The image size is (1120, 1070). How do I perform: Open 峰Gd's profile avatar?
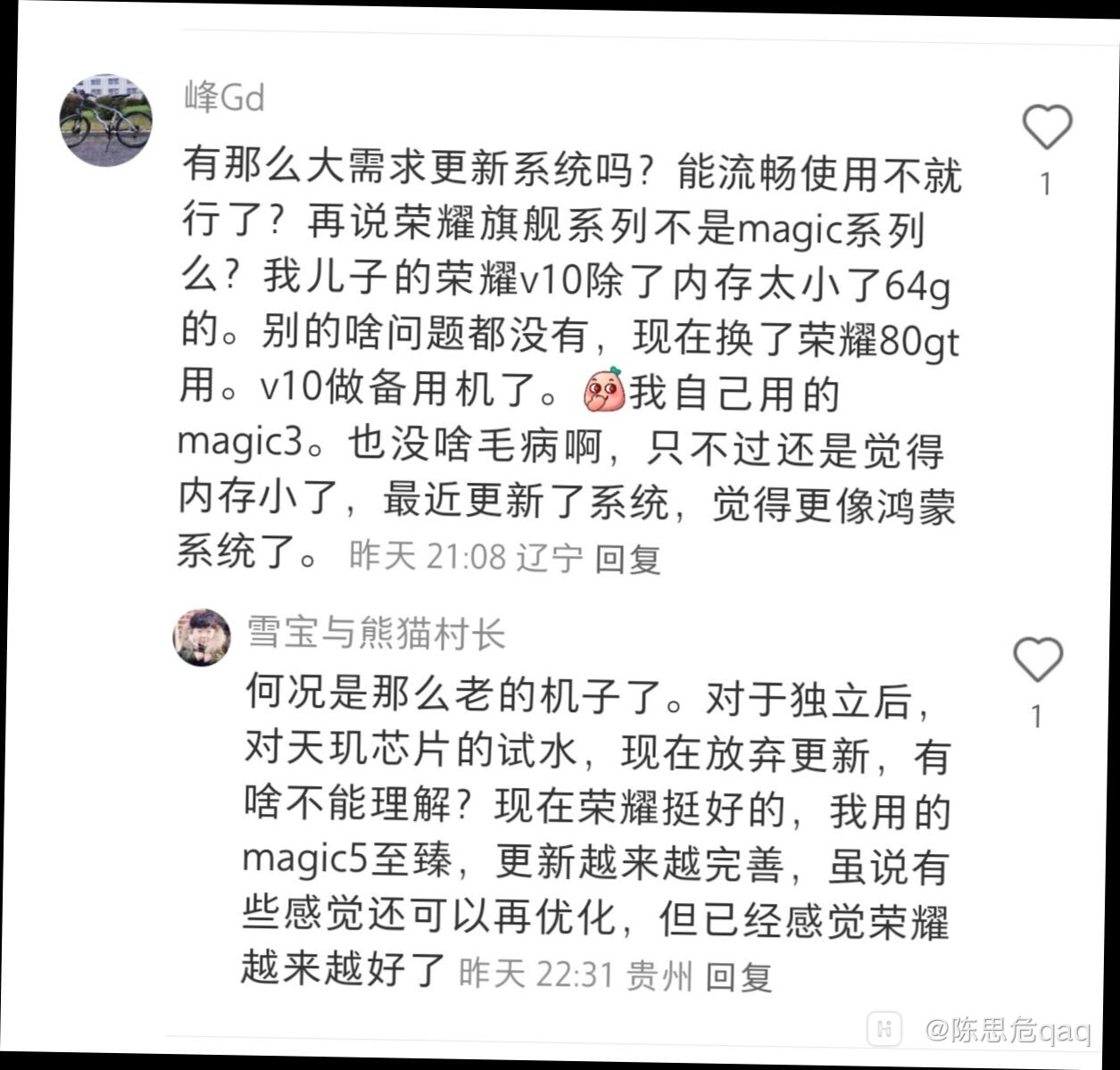click(105, 120)
